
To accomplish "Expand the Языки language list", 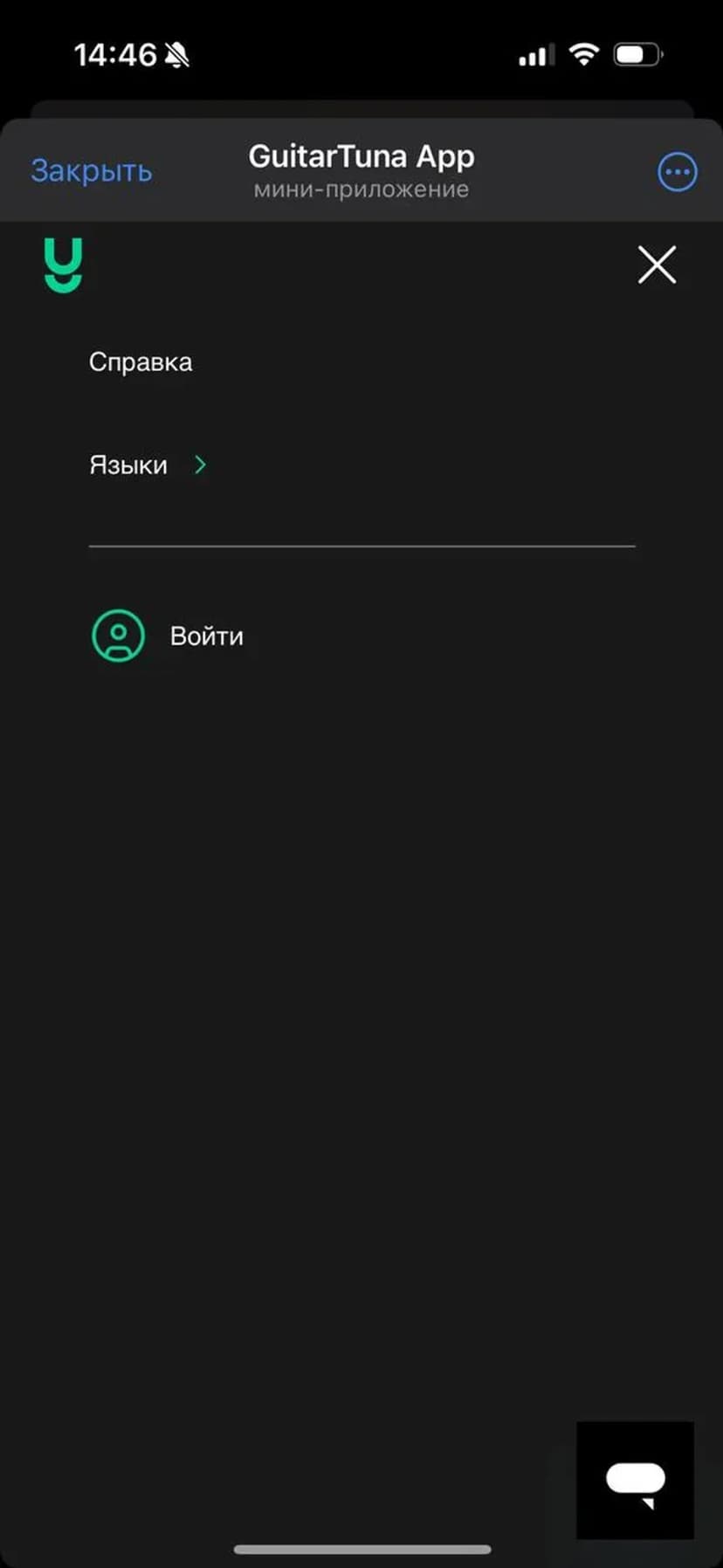I will tap(147, 464).
